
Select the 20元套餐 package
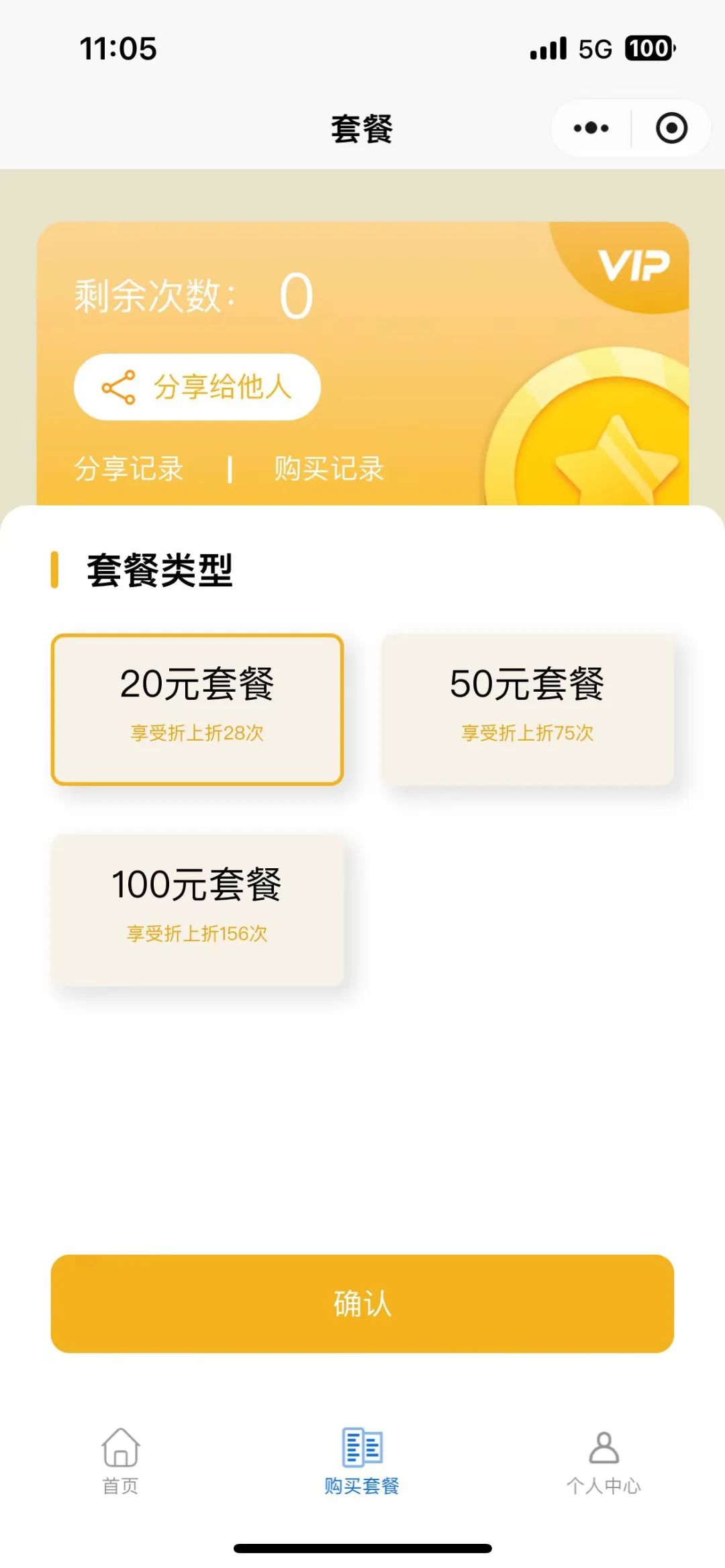click(197, 709)
